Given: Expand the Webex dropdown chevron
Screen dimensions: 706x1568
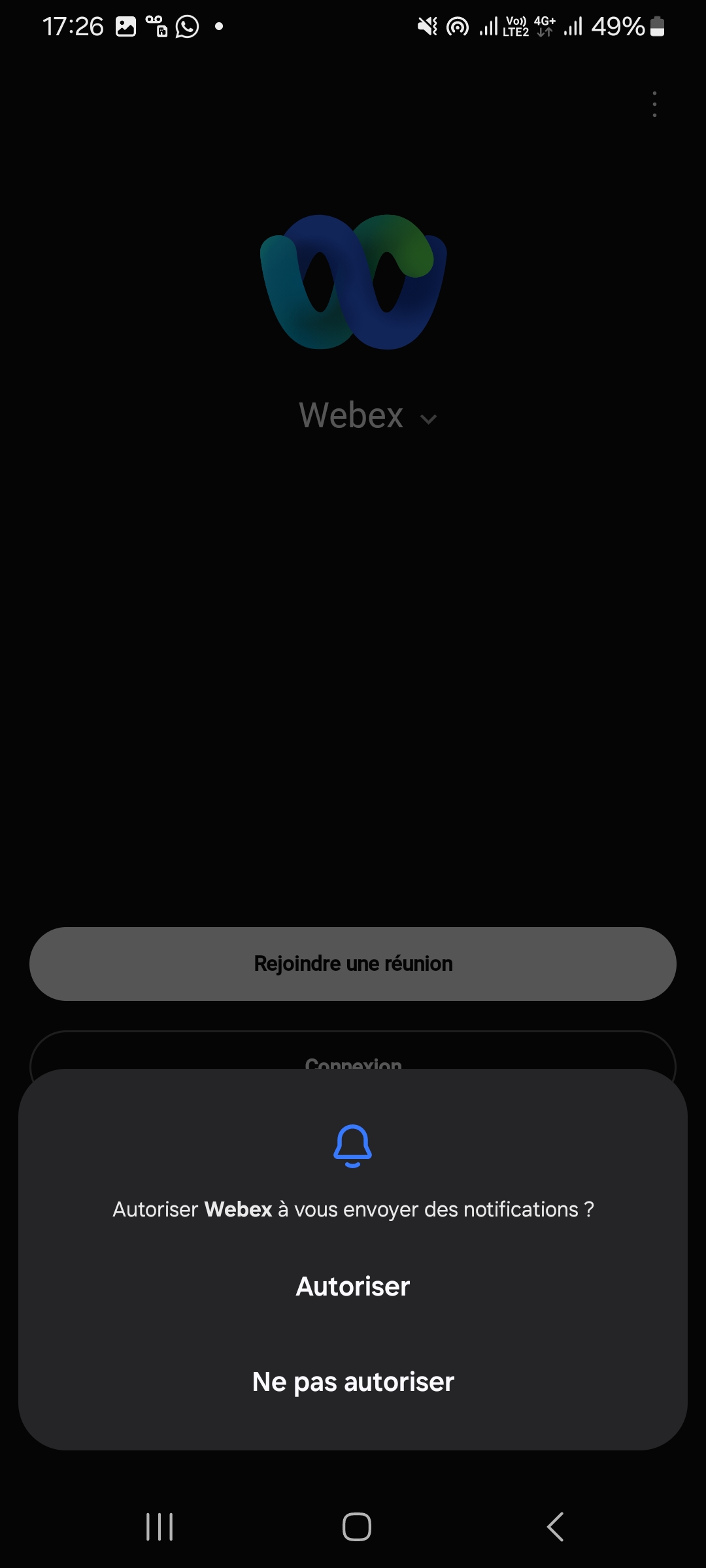Looking at the screenshot, I should coord(428,419).
